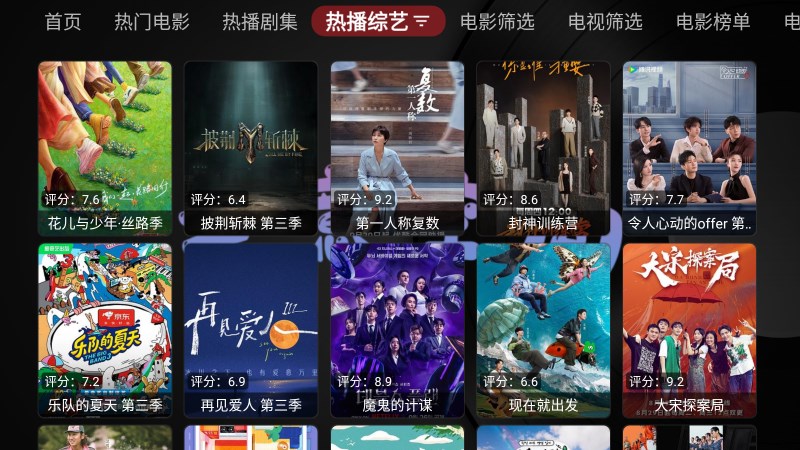This screenshot has width=800, height=450.
Task: Go to the 电影榜单 tab
Action: pos(713,21)
